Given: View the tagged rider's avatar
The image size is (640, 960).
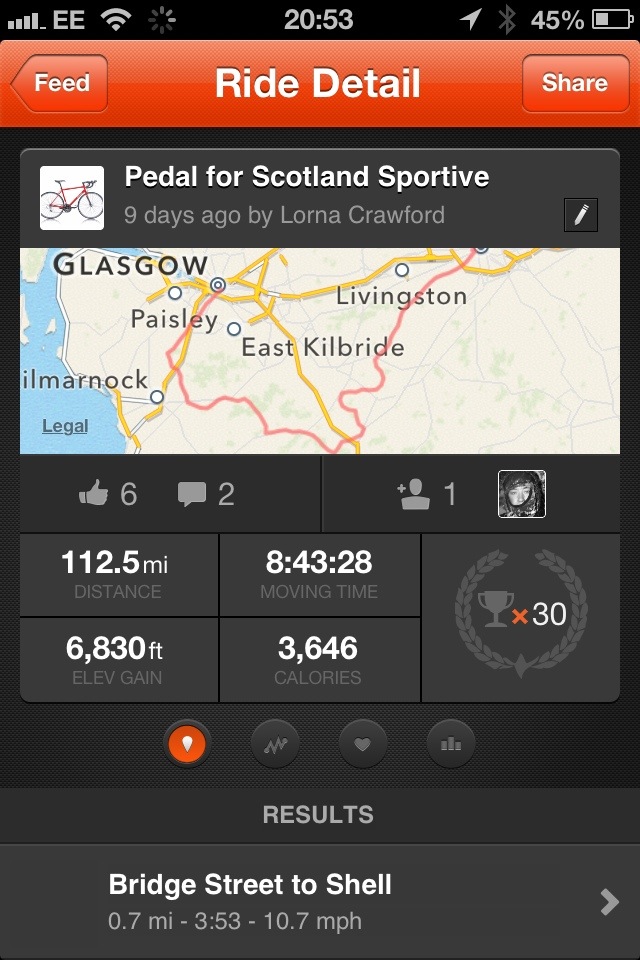Looking at the screenshot, I should pos(522,494).
